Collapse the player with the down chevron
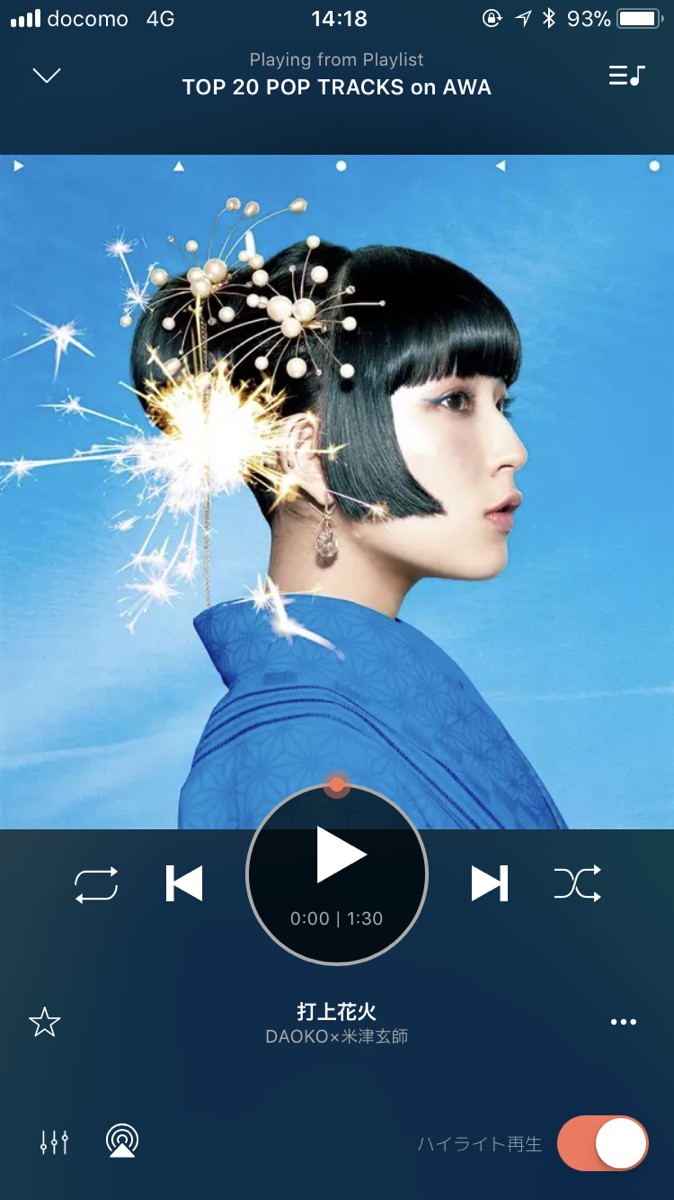 click(47, 76)
